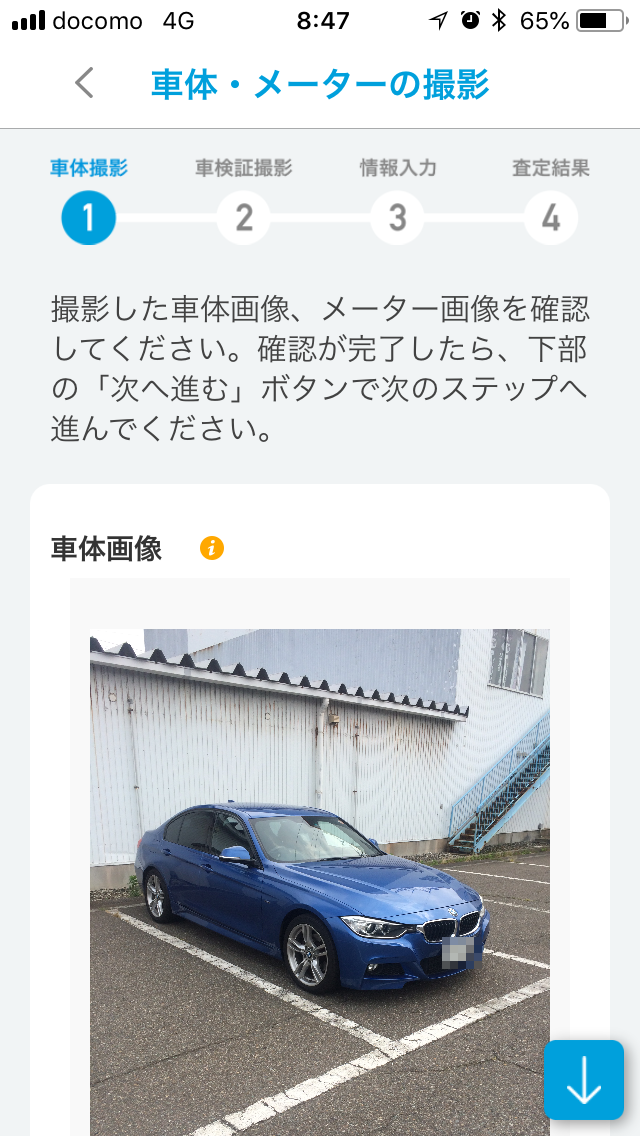Open the info icon beside 車体画像
Screen dimensions: 640x1136
[212, 548]
